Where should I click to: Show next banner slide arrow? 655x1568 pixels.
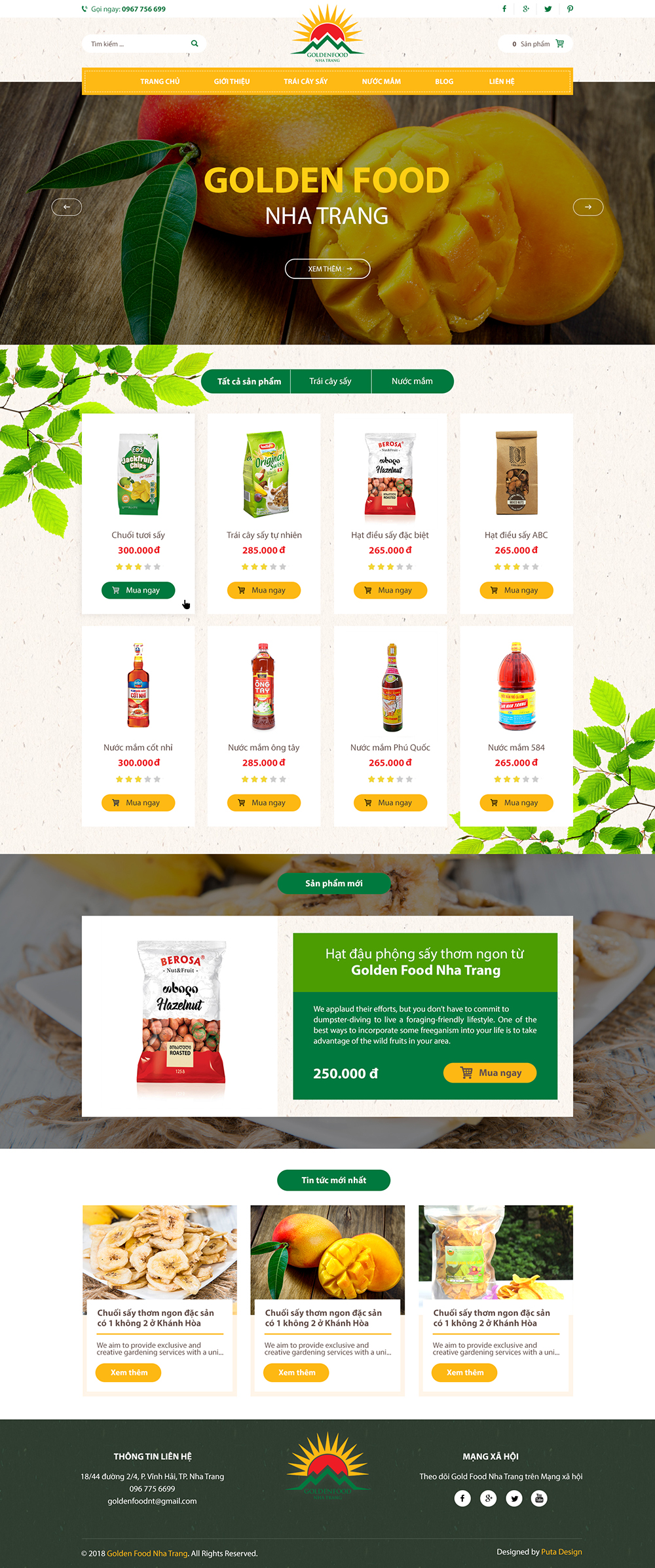click(x=588, y=207)
